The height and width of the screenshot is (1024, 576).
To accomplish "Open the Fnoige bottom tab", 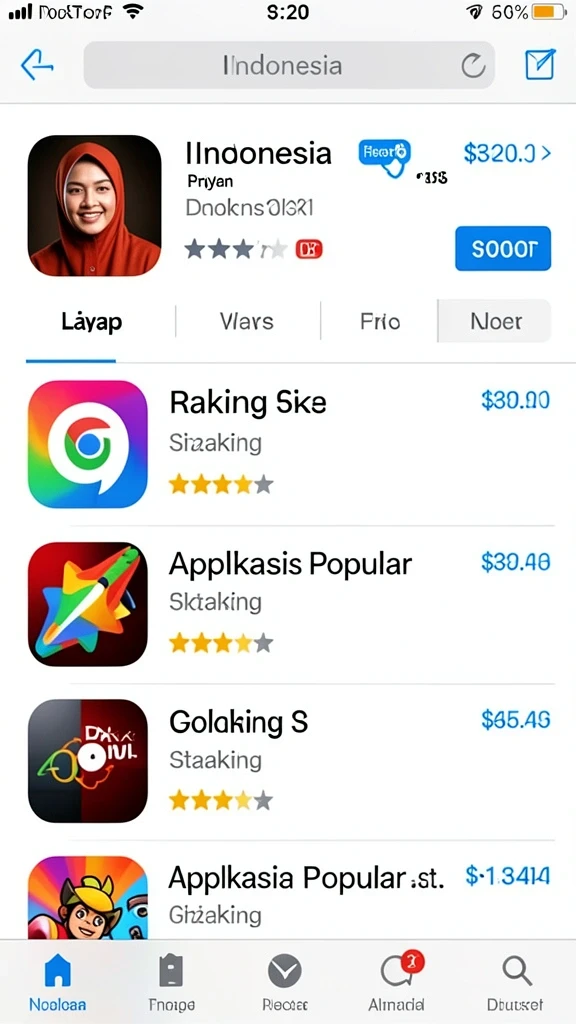I will click(x=171, y=982).
